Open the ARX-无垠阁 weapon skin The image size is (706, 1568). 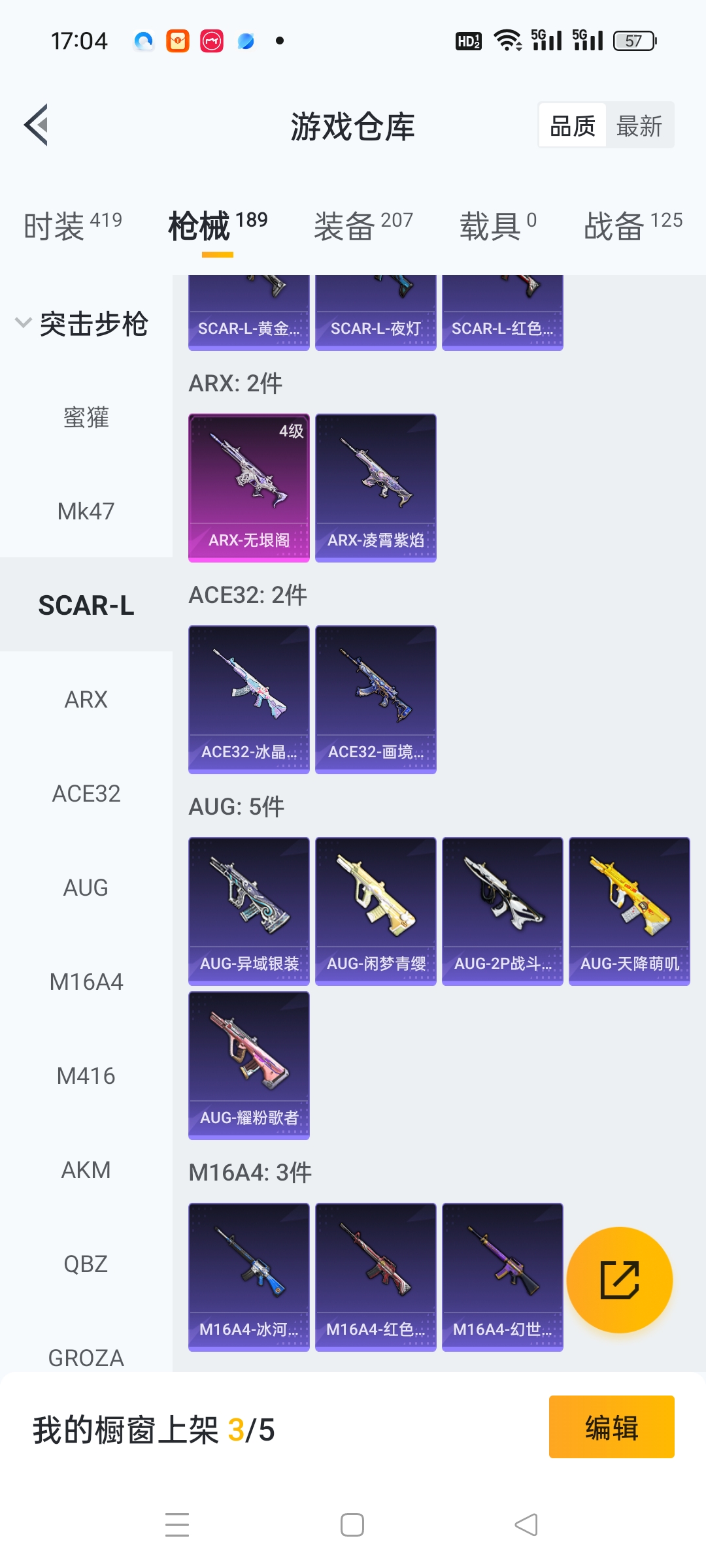248,487
